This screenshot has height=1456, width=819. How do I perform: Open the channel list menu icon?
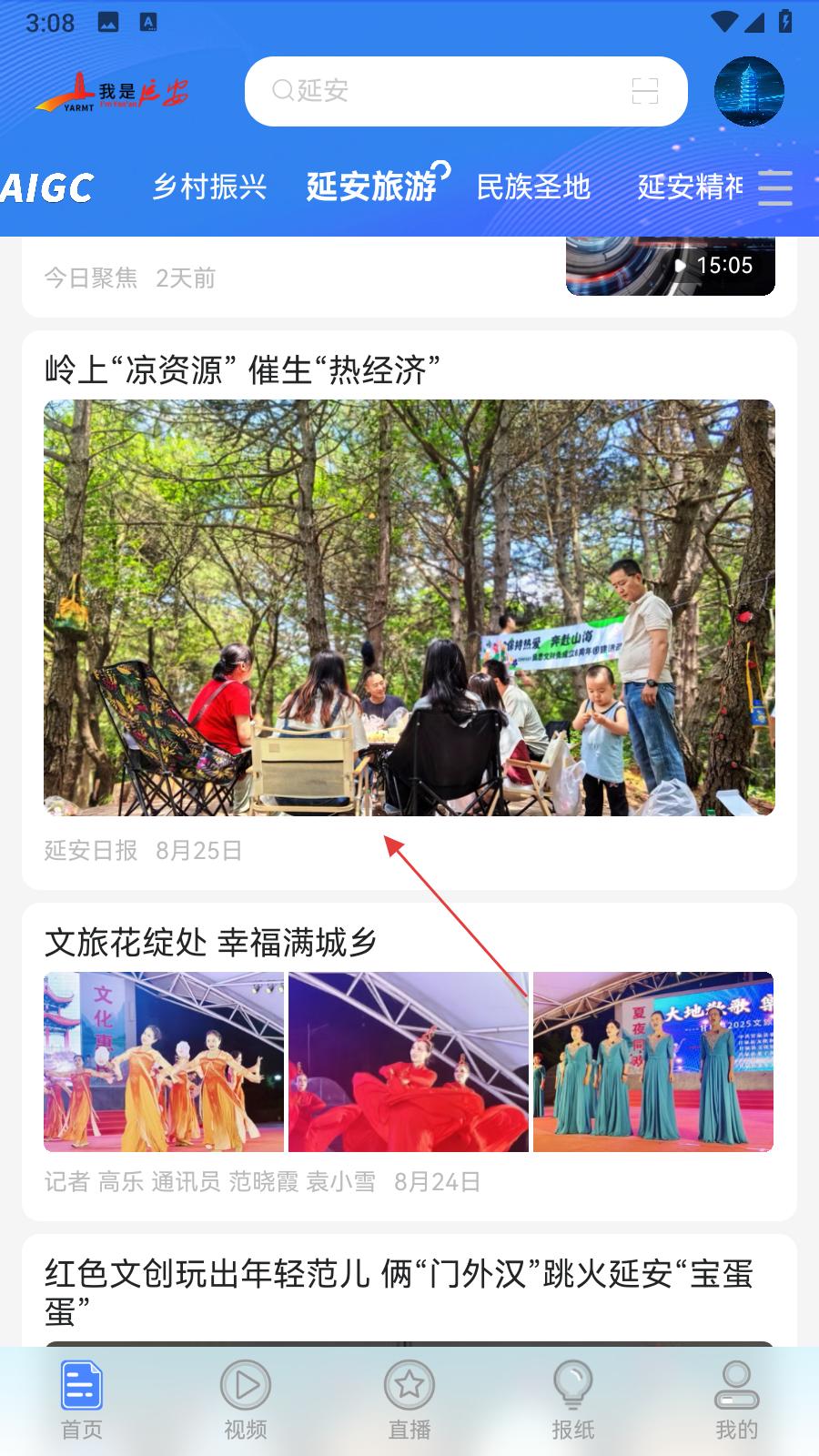click(x=775, y=187)
